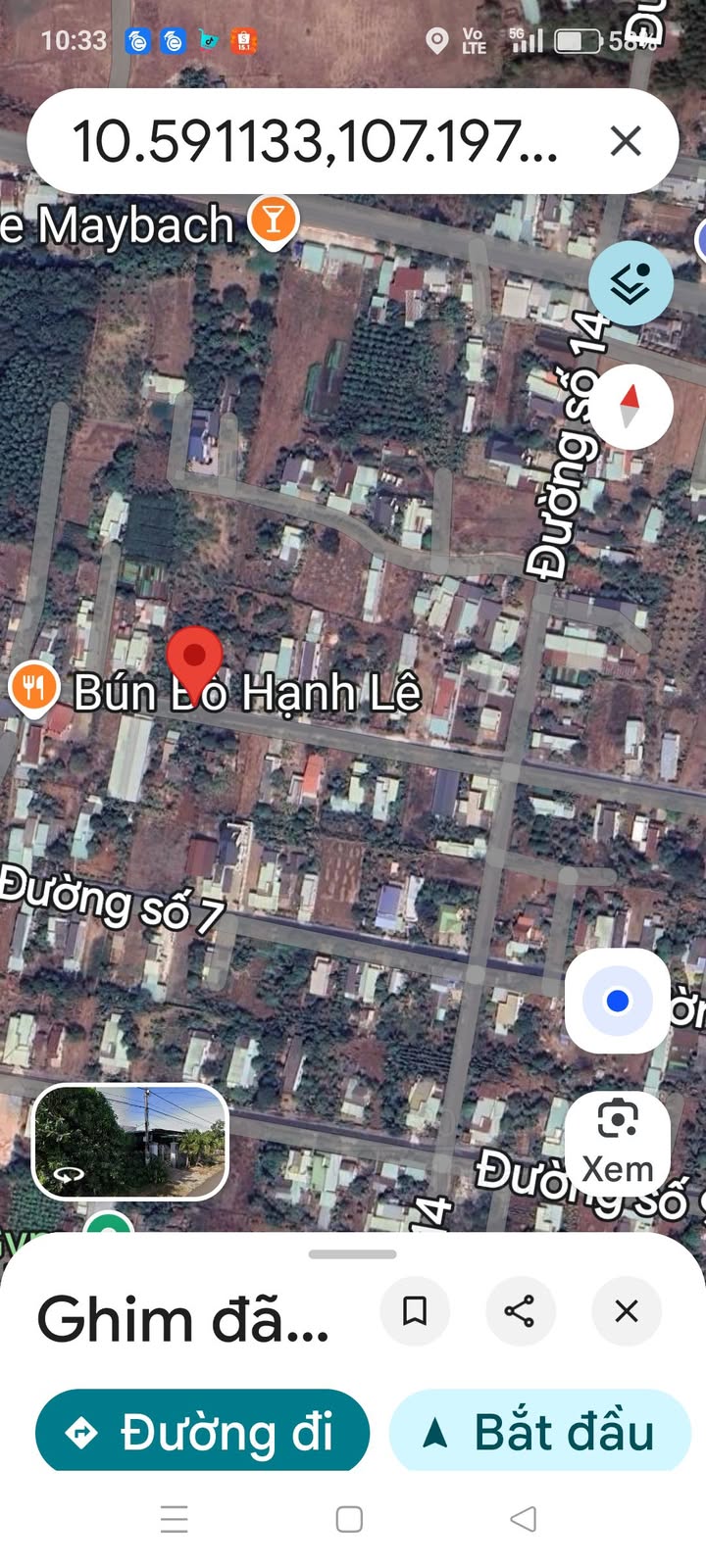Image resolution: width=706 pixels, height=1568 pixels.
Task: Open the Bún Bò Hạnh Lê restaurant marker
Action: point(34,688)
